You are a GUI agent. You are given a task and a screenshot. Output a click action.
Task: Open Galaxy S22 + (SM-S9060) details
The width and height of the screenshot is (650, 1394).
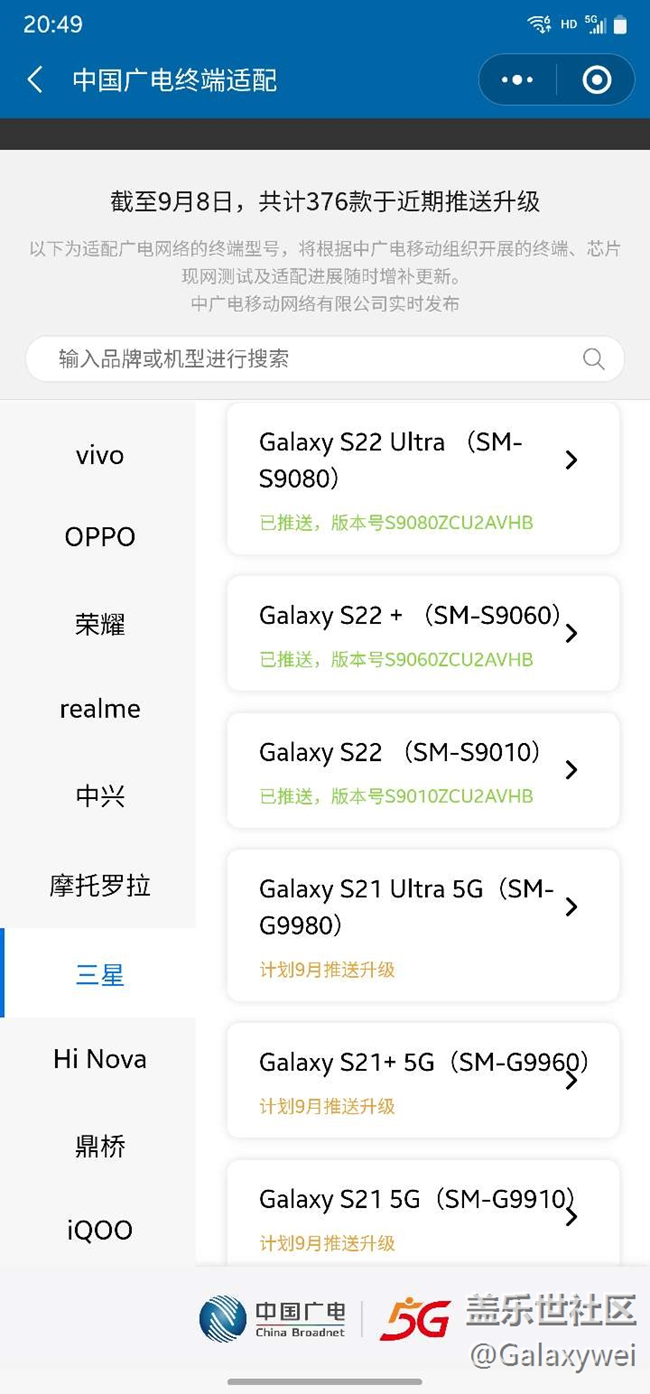pyautogui.click(x=423, y=633)
